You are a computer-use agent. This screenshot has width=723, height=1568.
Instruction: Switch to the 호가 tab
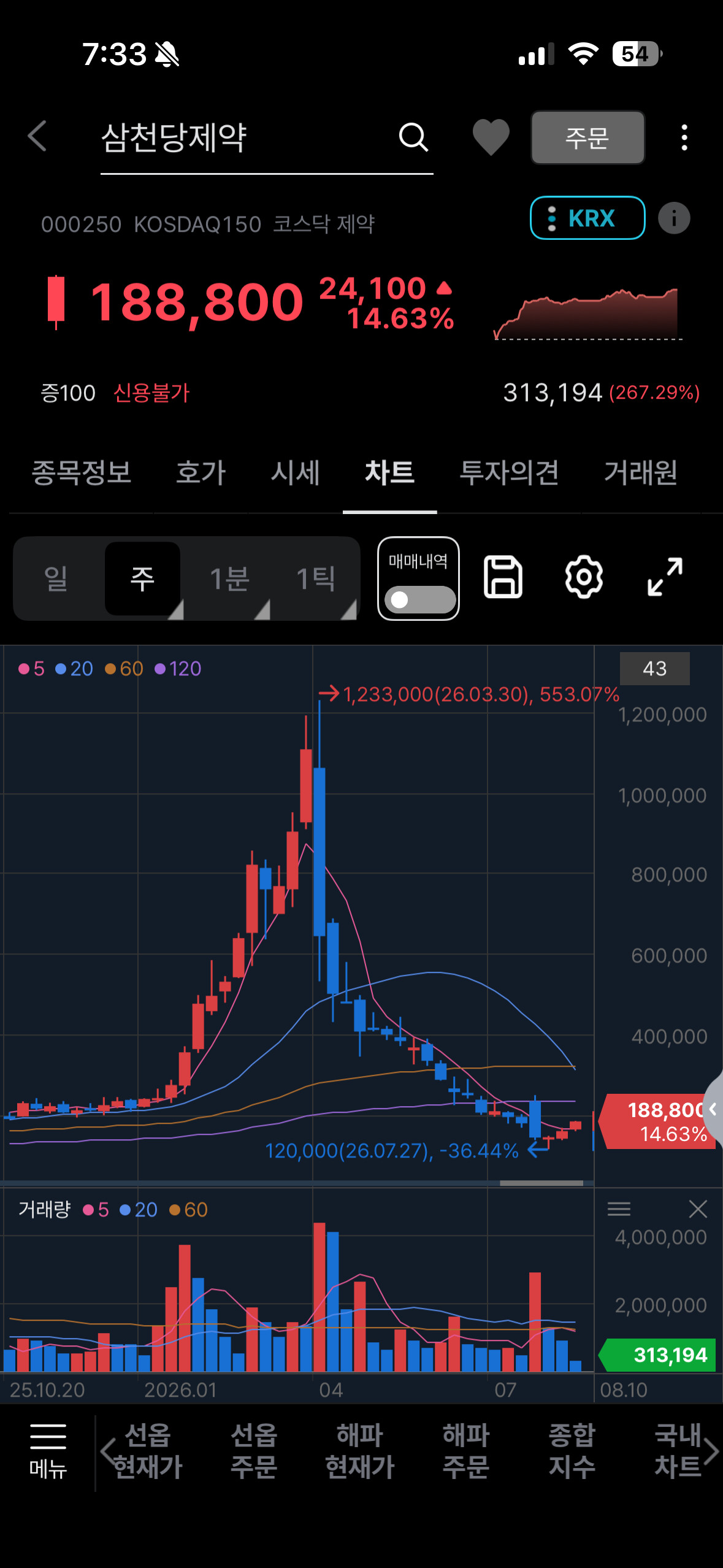coord(201,472)
